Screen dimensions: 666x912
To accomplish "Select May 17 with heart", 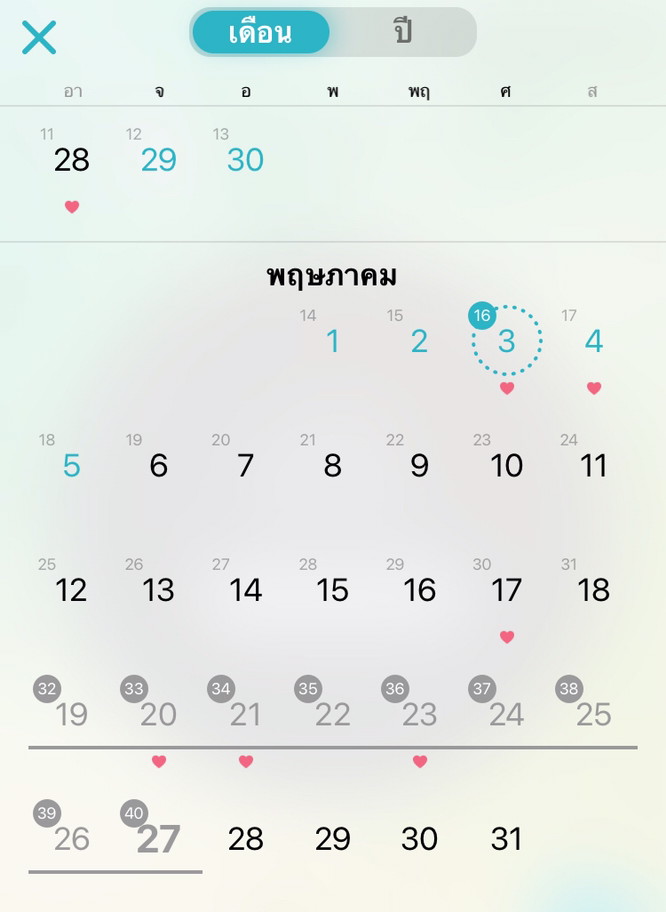I will [x=506, y=590].
